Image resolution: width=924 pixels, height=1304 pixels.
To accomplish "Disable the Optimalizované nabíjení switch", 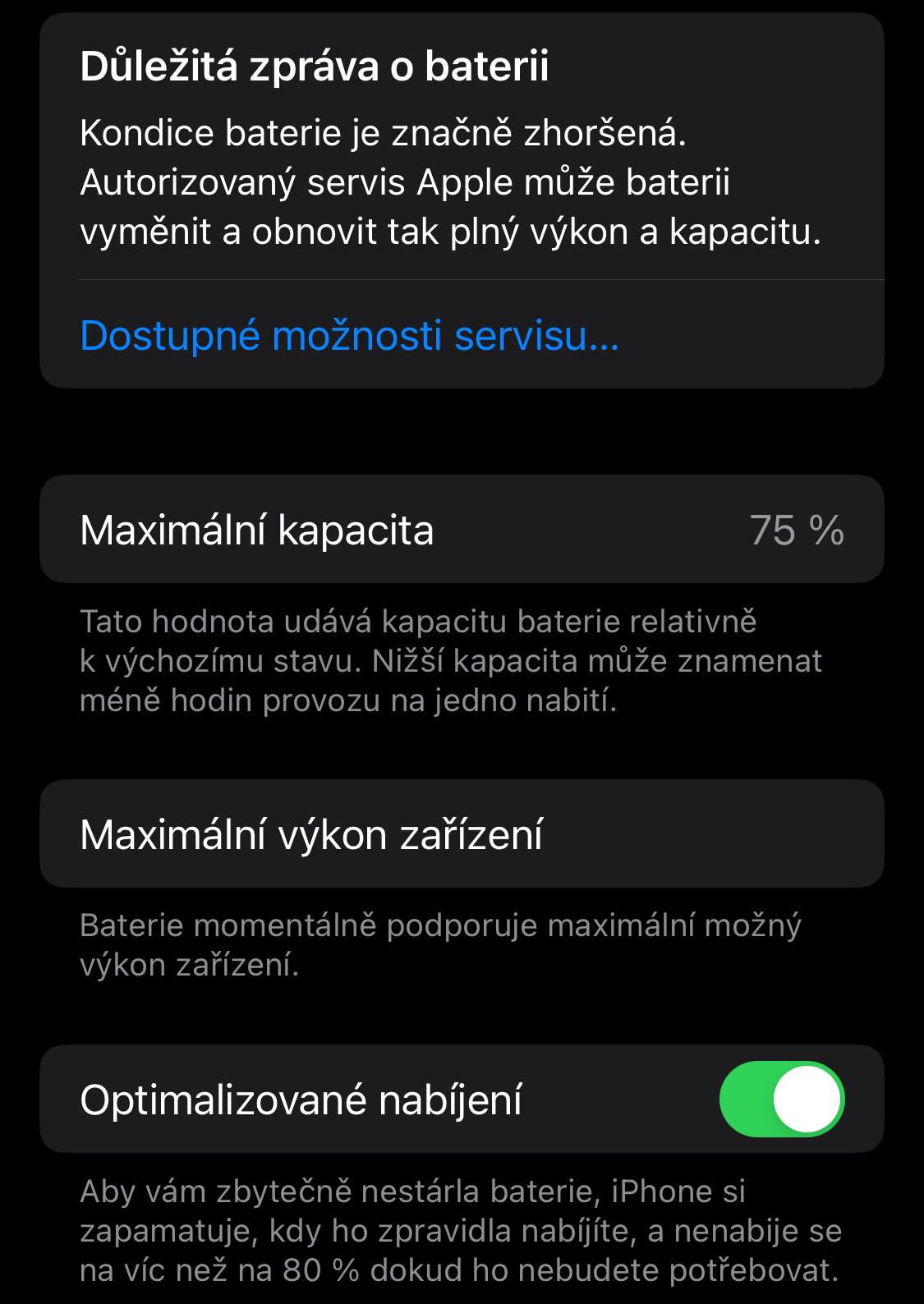I will tap(781, 1099).
